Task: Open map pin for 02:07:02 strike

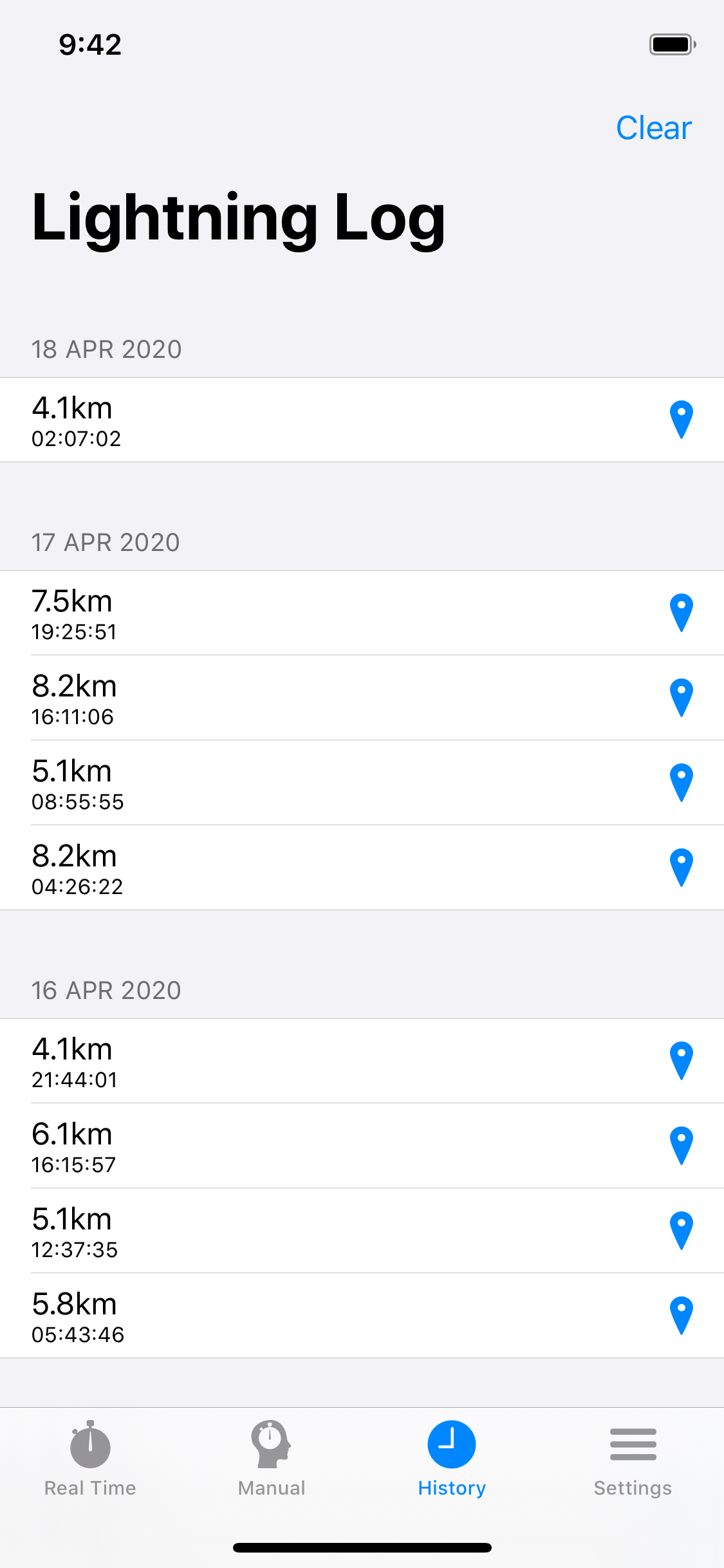Action: (x=681, y=420)
